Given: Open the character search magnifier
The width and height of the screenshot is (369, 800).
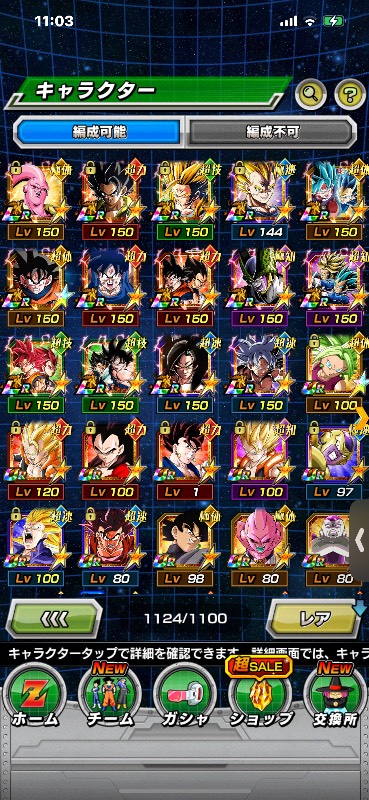Looking at the screenshot, I should pyautogui.click(x=310, y=94).
